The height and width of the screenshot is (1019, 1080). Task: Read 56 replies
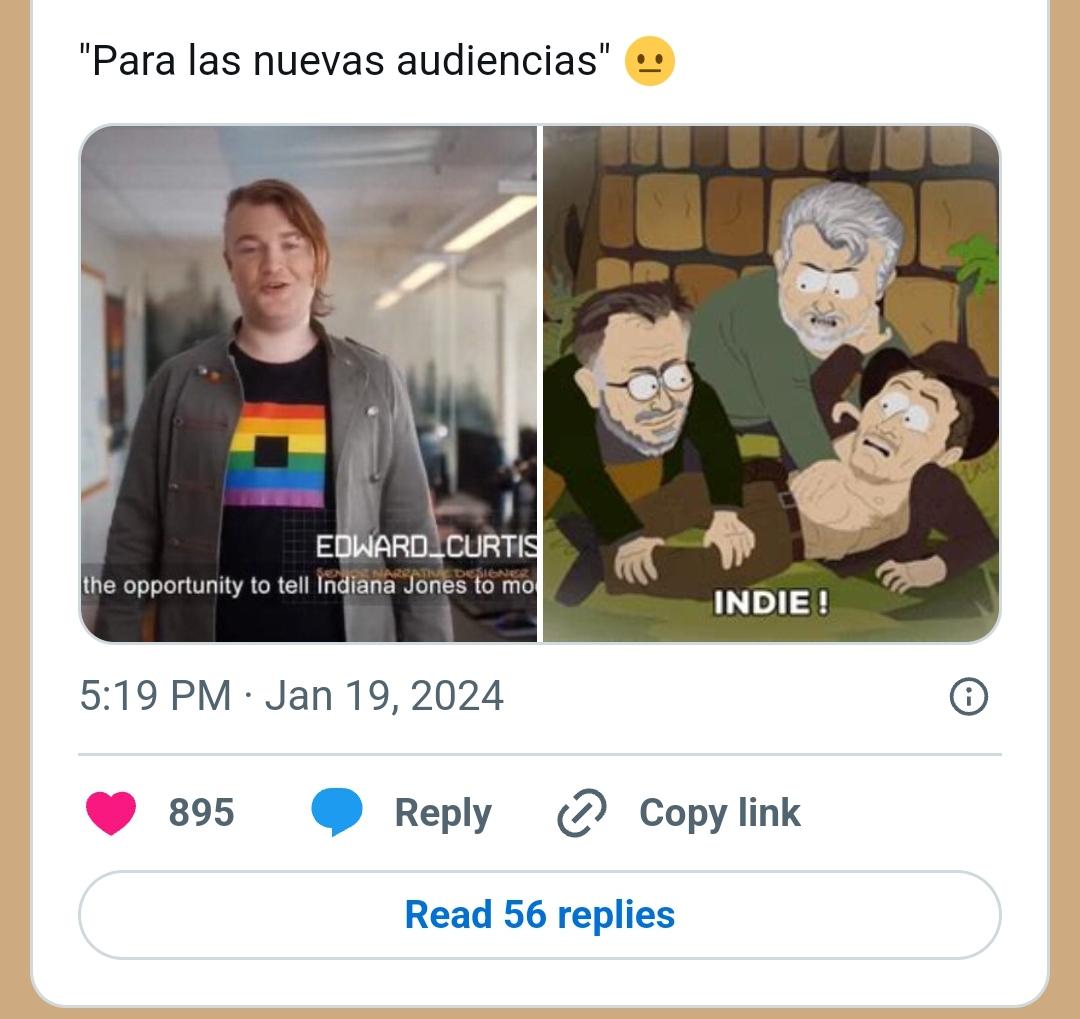coord(540,914)
